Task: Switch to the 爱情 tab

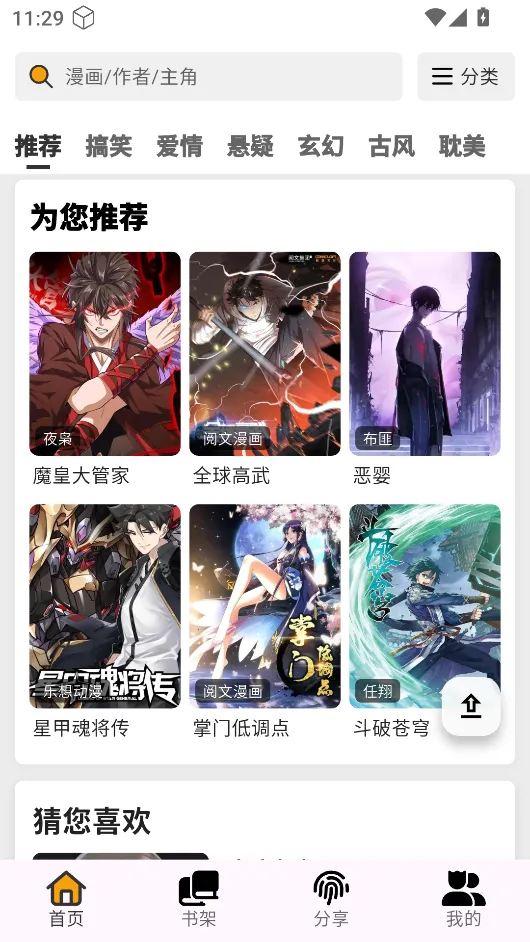Action: click(180, 146)
